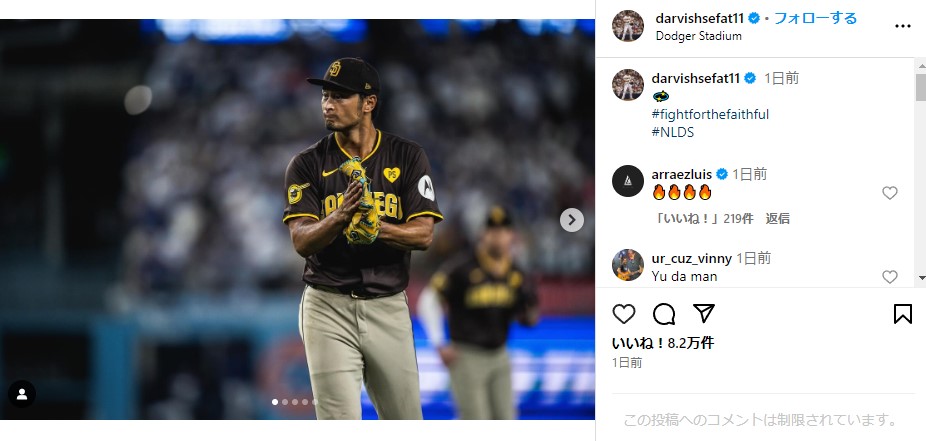This screenshot has width=926, height=441.
Task: Open the more options menu
Action: [x=903, y=26]
